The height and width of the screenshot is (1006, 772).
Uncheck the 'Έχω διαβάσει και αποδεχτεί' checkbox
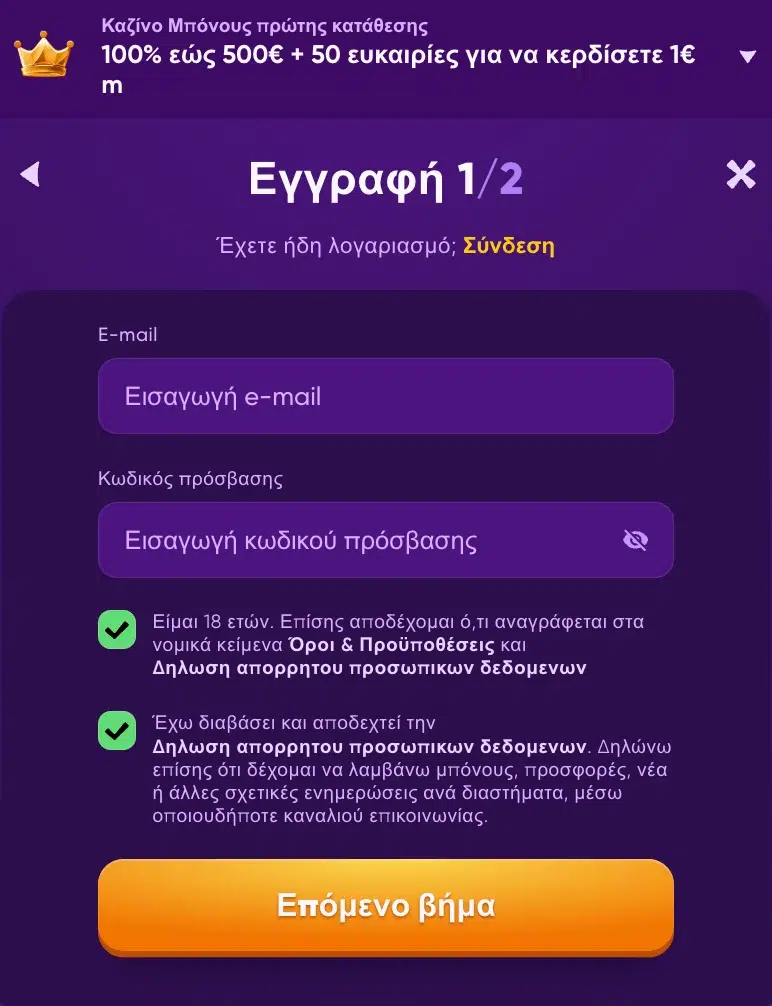(117, 730)
